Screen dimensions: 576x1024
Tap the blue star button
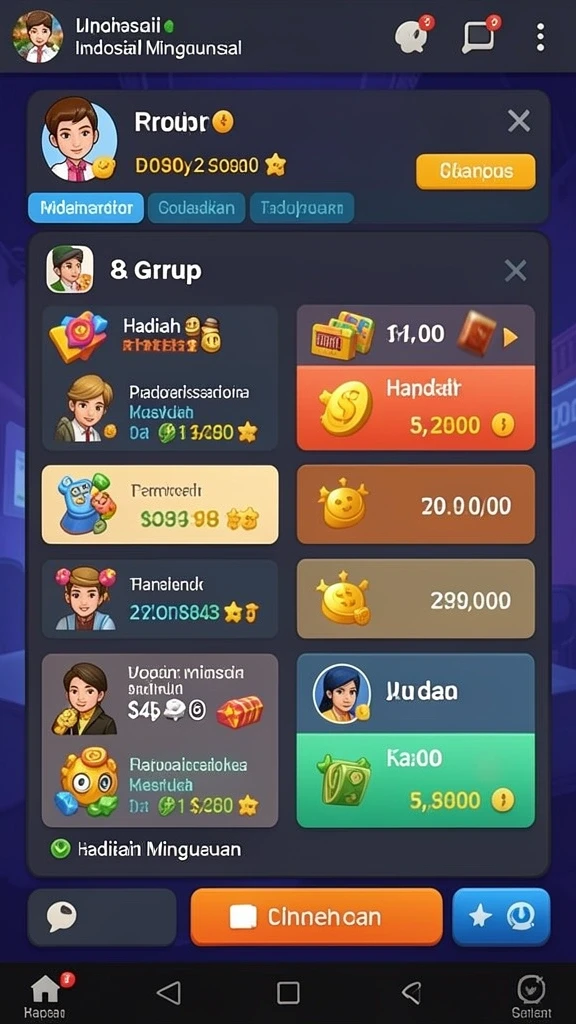pyautogui.click(x=501, y=917)
